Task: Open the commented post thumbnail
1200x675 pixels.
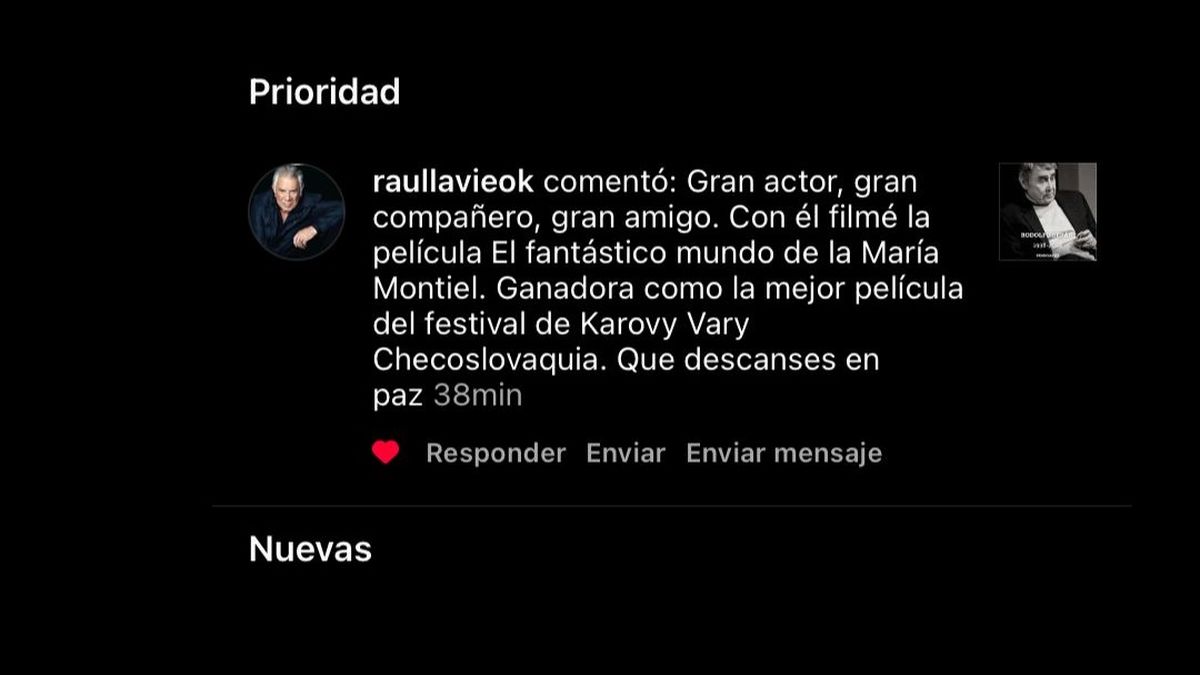Action: pos(1047,212)
